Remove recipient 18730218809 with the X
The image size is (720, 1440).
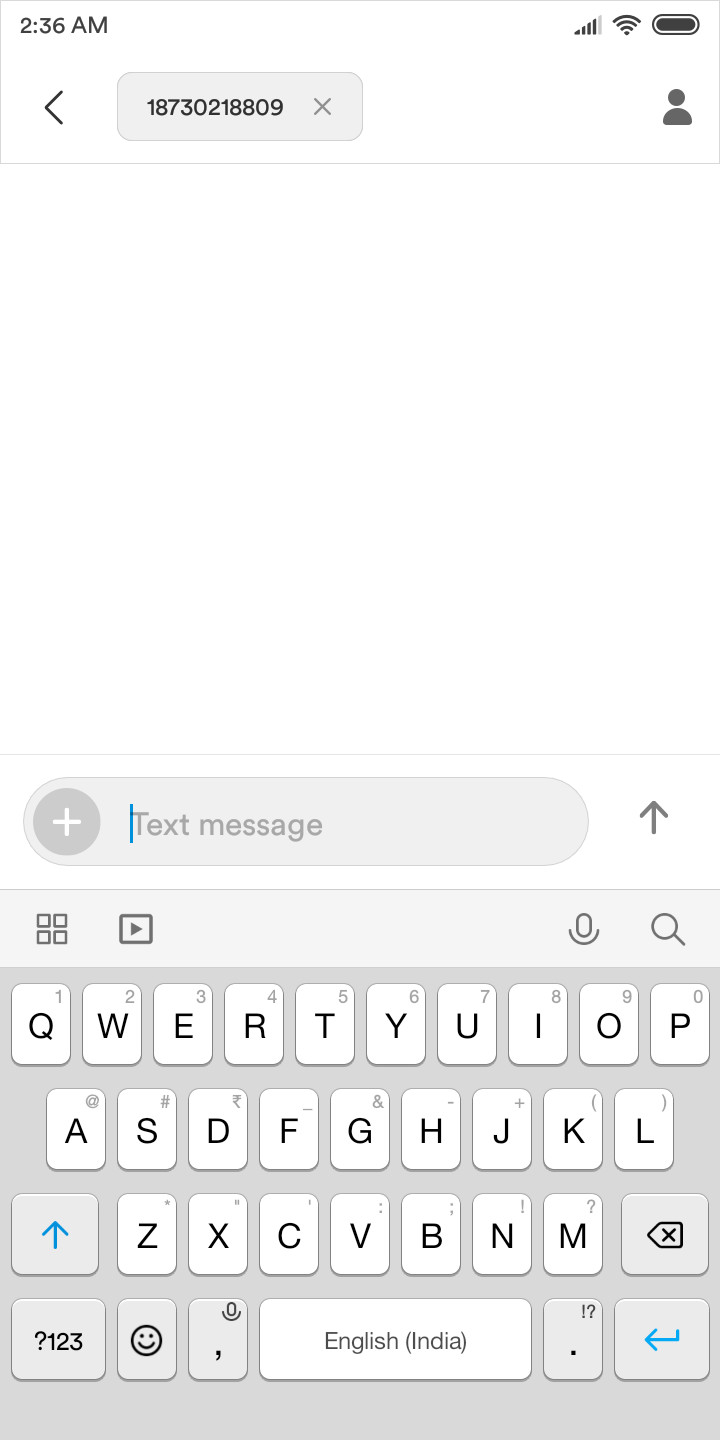(322, 107)
